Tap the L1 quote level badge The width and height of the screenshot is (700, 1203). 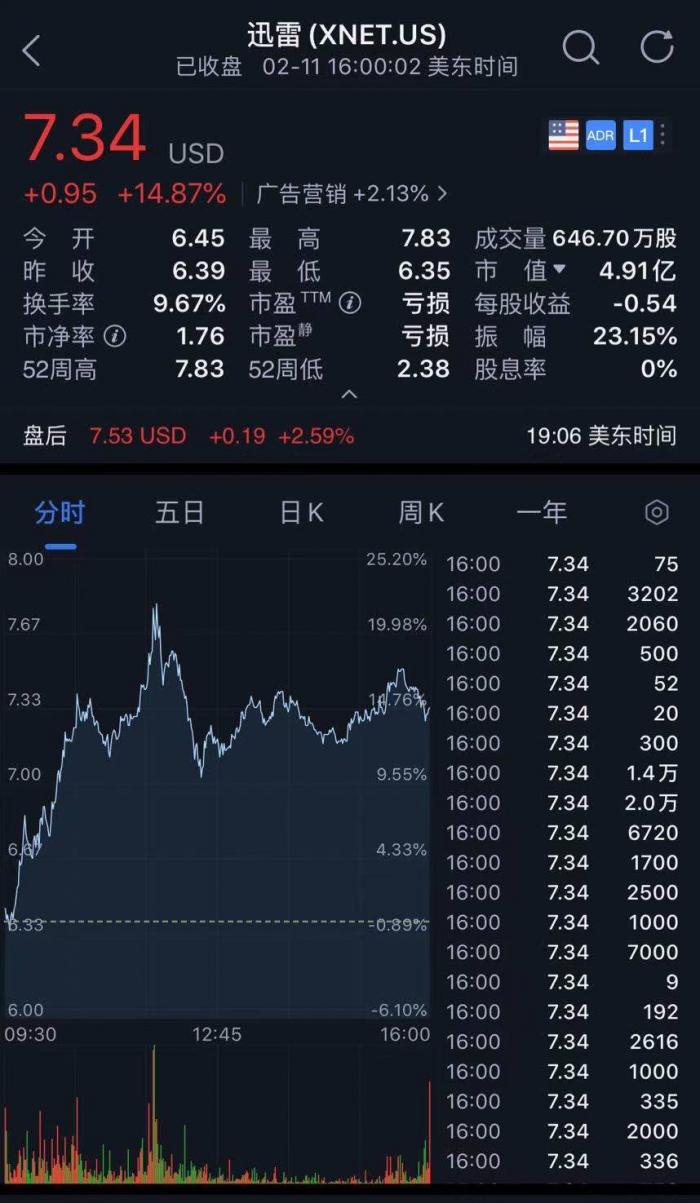pyautogui.click(x=637, y=135)
